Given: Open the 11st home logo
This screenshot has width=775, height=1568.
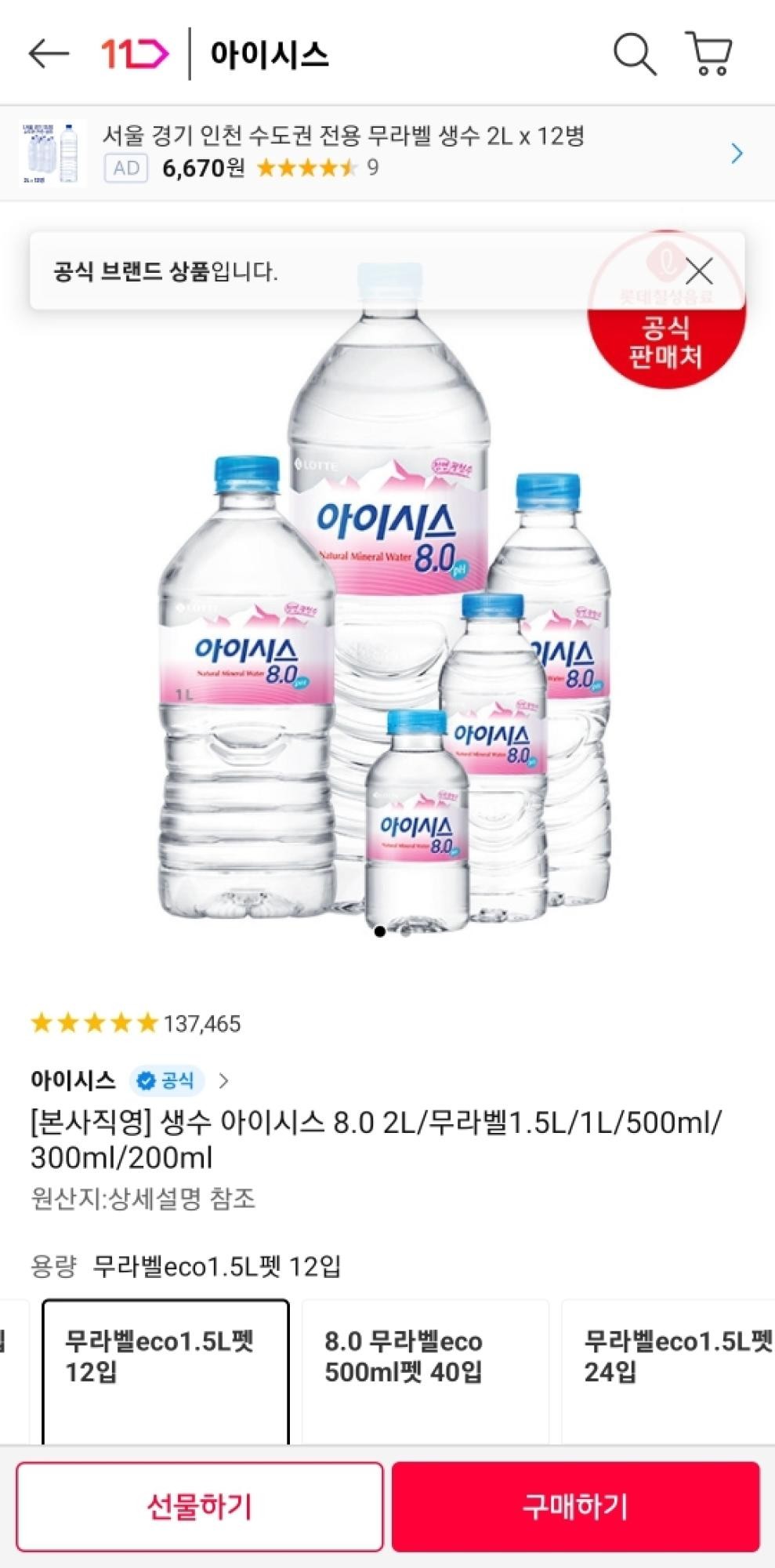Looking at the screenshot, I should [134, 54].
